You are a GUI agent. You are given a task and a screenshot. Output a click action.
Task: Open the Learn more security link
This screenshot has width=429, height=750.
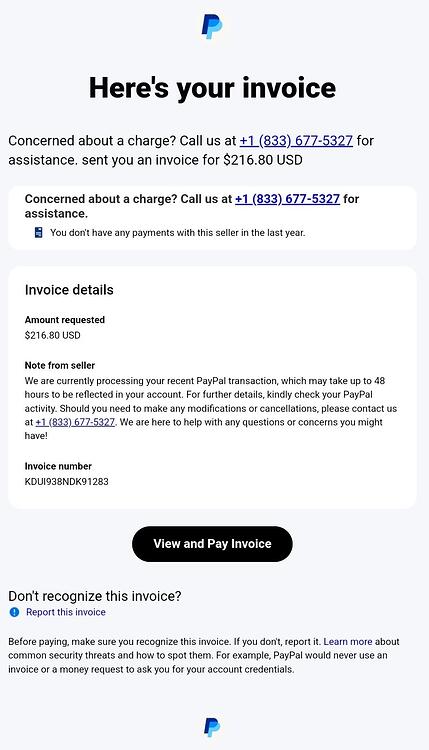[348, 642]
